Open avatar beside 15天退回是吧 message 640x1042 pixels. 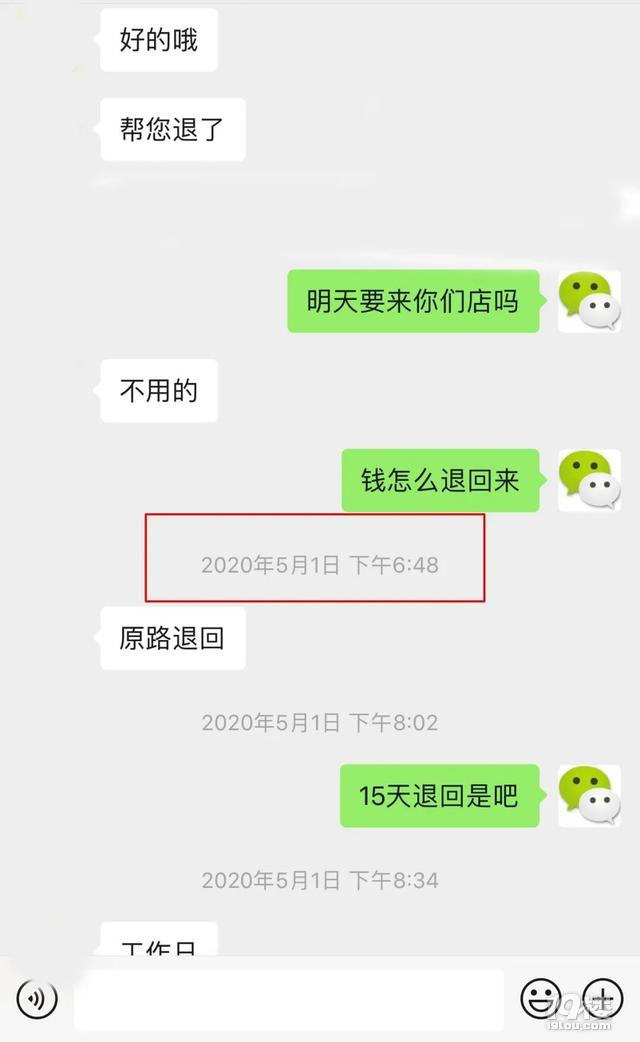pyautogui.click(x=589, y=796)
